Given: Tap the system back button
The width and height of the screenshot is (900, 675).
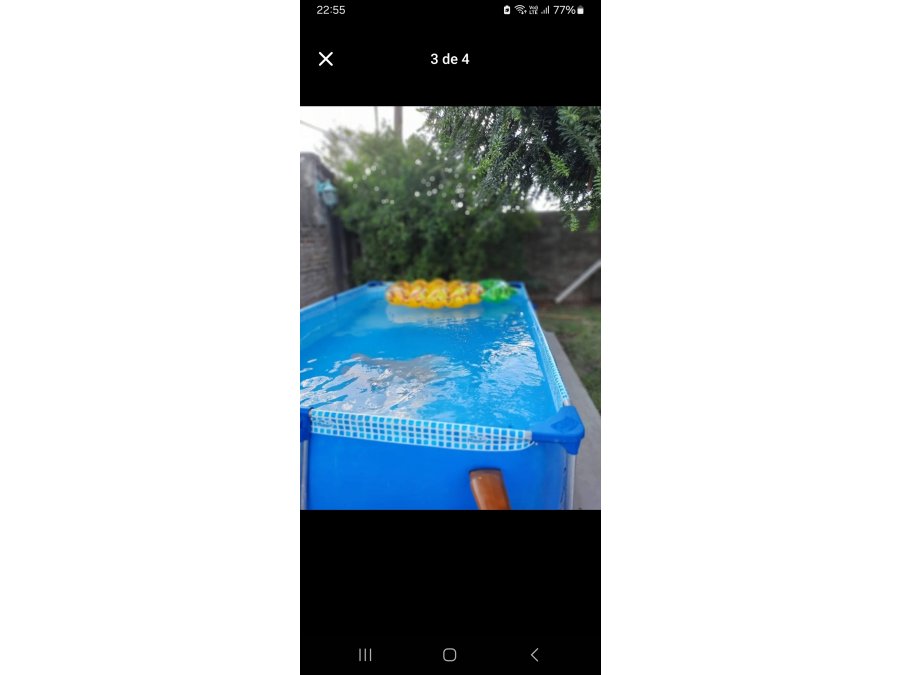Looking at the screenshot, I should pyautogui.click(x=534, y=655).
